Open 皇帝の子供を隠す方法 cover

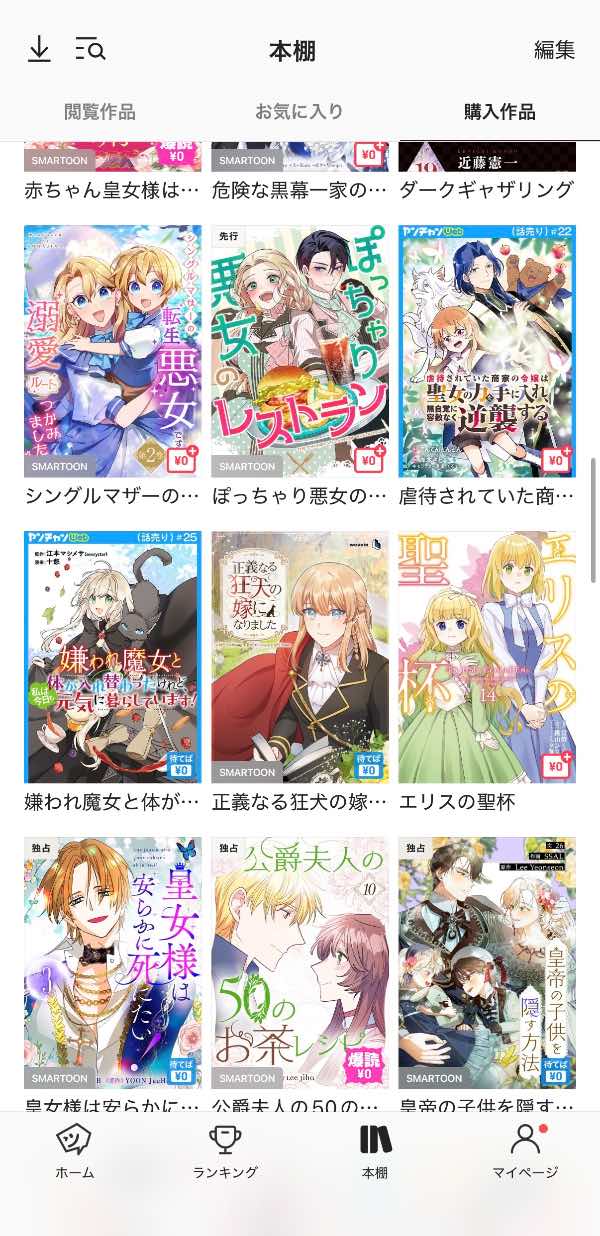pyautogui.click(x=487, y=963)
